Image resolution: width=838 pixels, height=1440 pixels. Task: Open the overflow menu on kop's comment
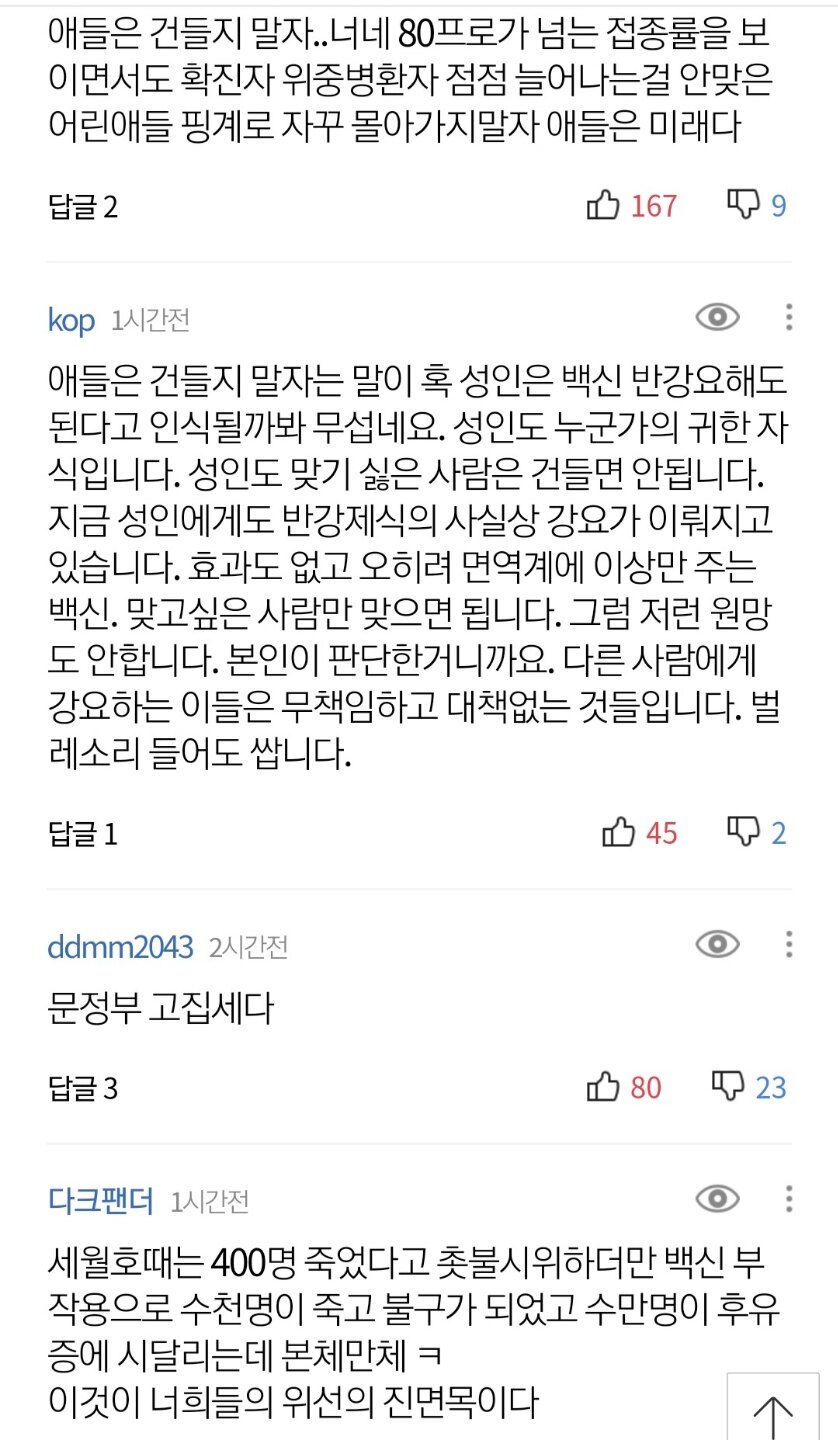pos(789,318)
